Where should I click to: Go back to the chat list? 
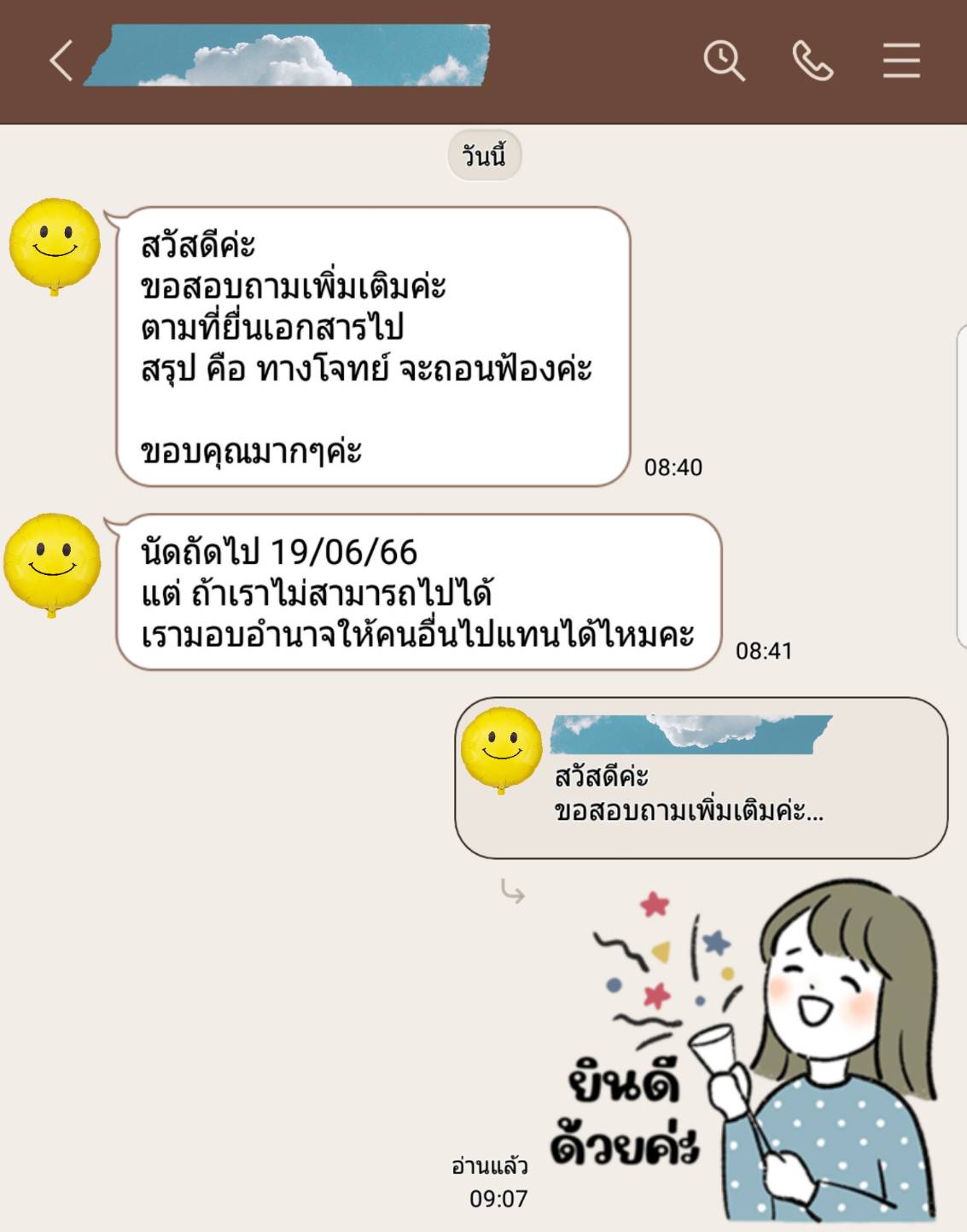click(x=61, y=61)
